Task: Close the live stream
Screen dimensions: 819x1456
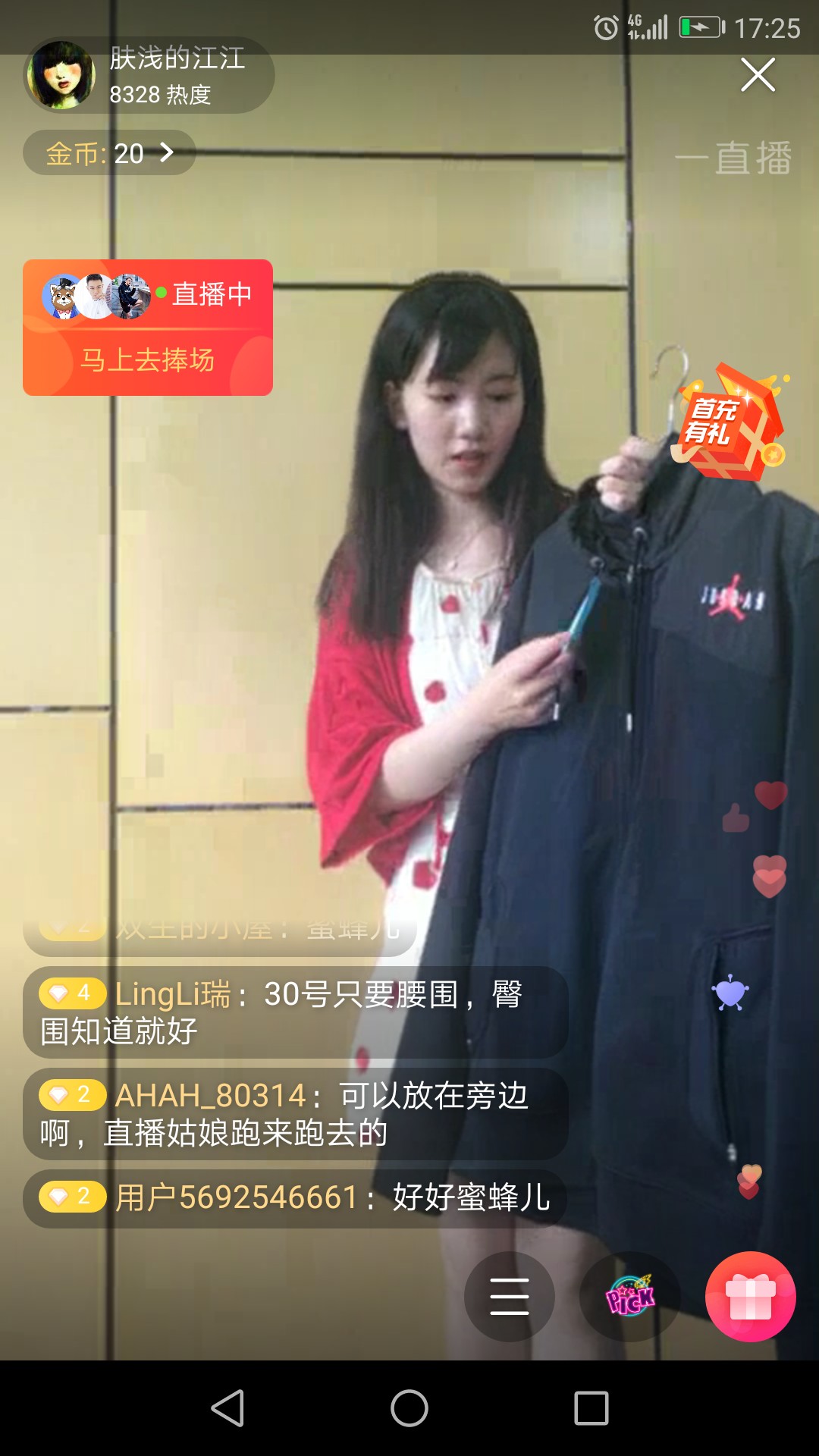Action: pyautogui.click(x=758, y=75)
